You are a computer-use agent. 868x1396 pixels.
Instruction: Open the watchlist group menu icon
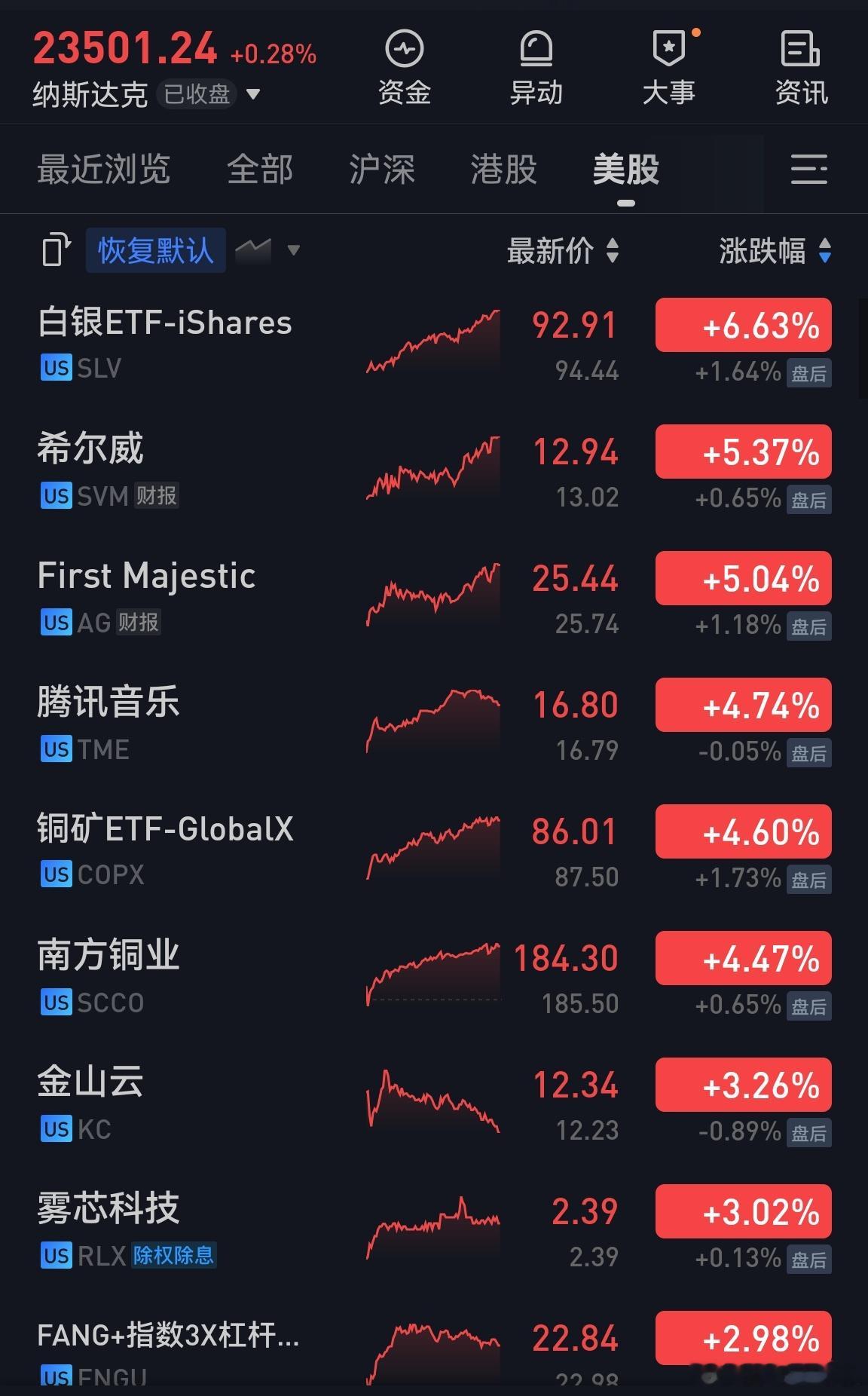point(808,170)
